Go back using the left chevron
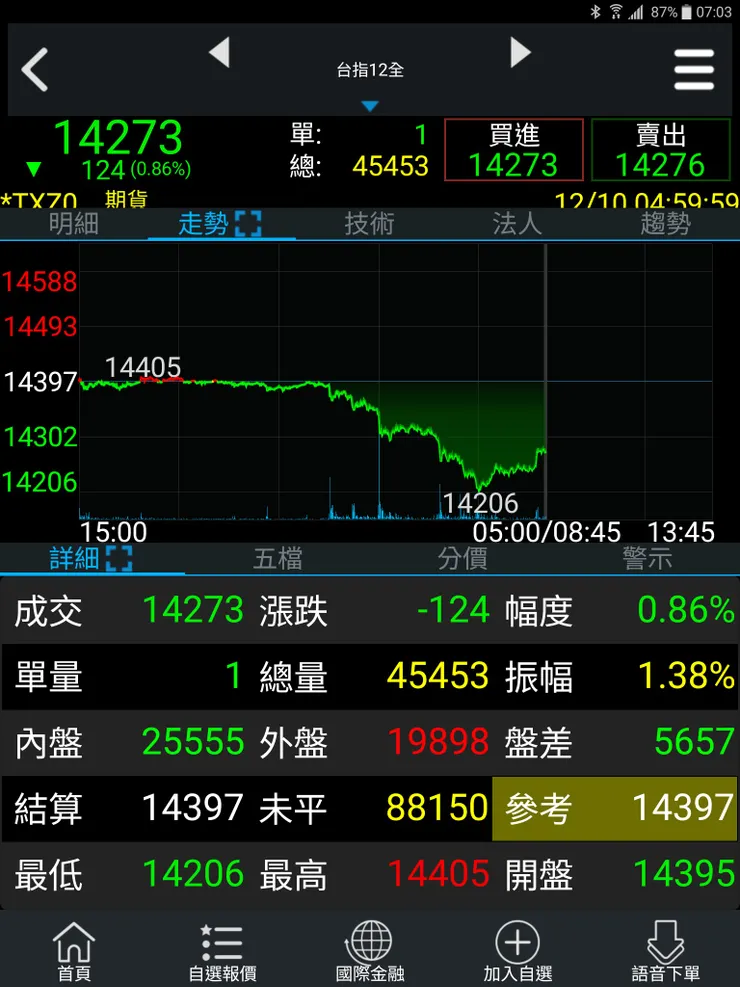 [x=36, y=70]
